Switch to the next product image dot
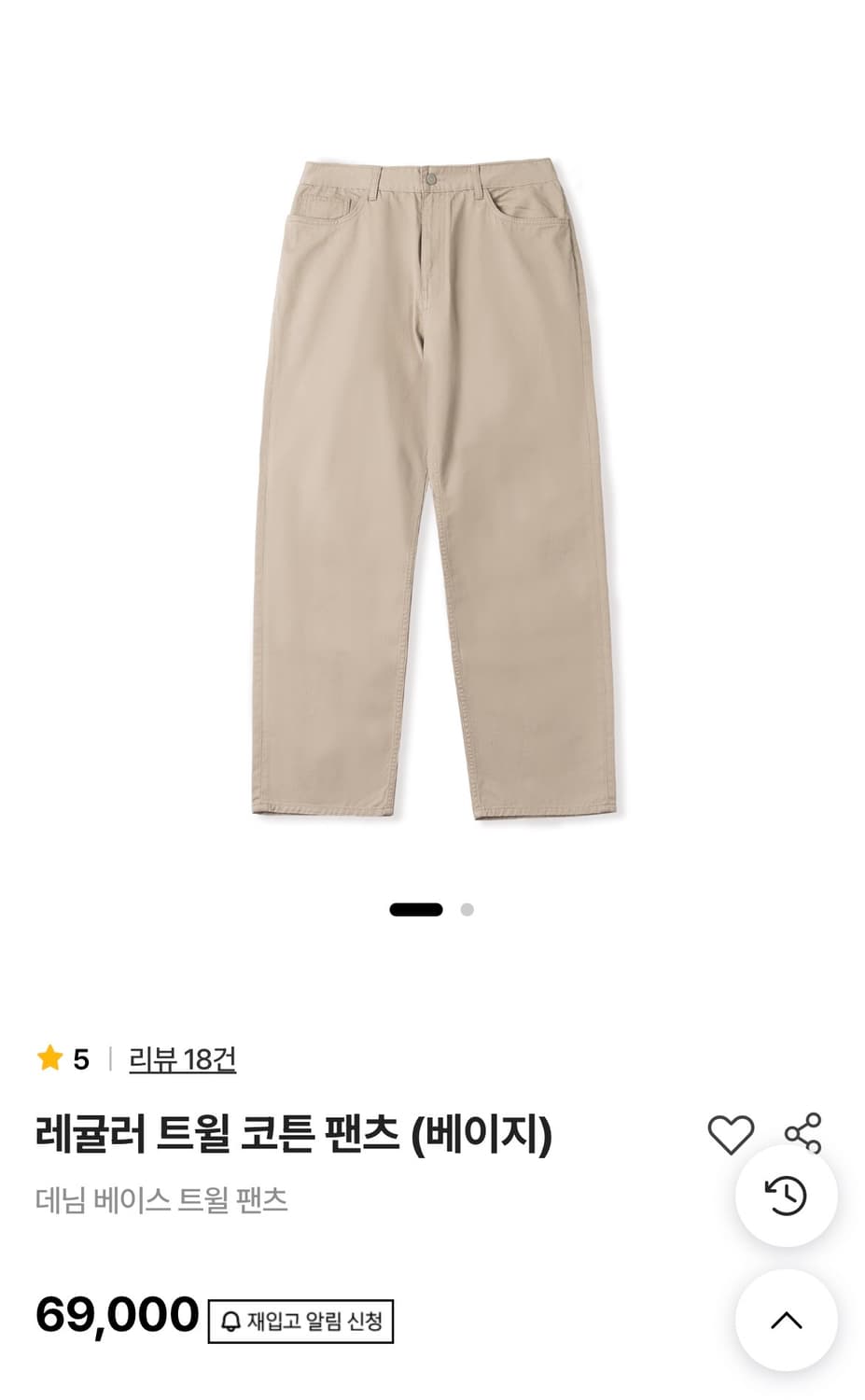865x1400 pixels. 467,908
